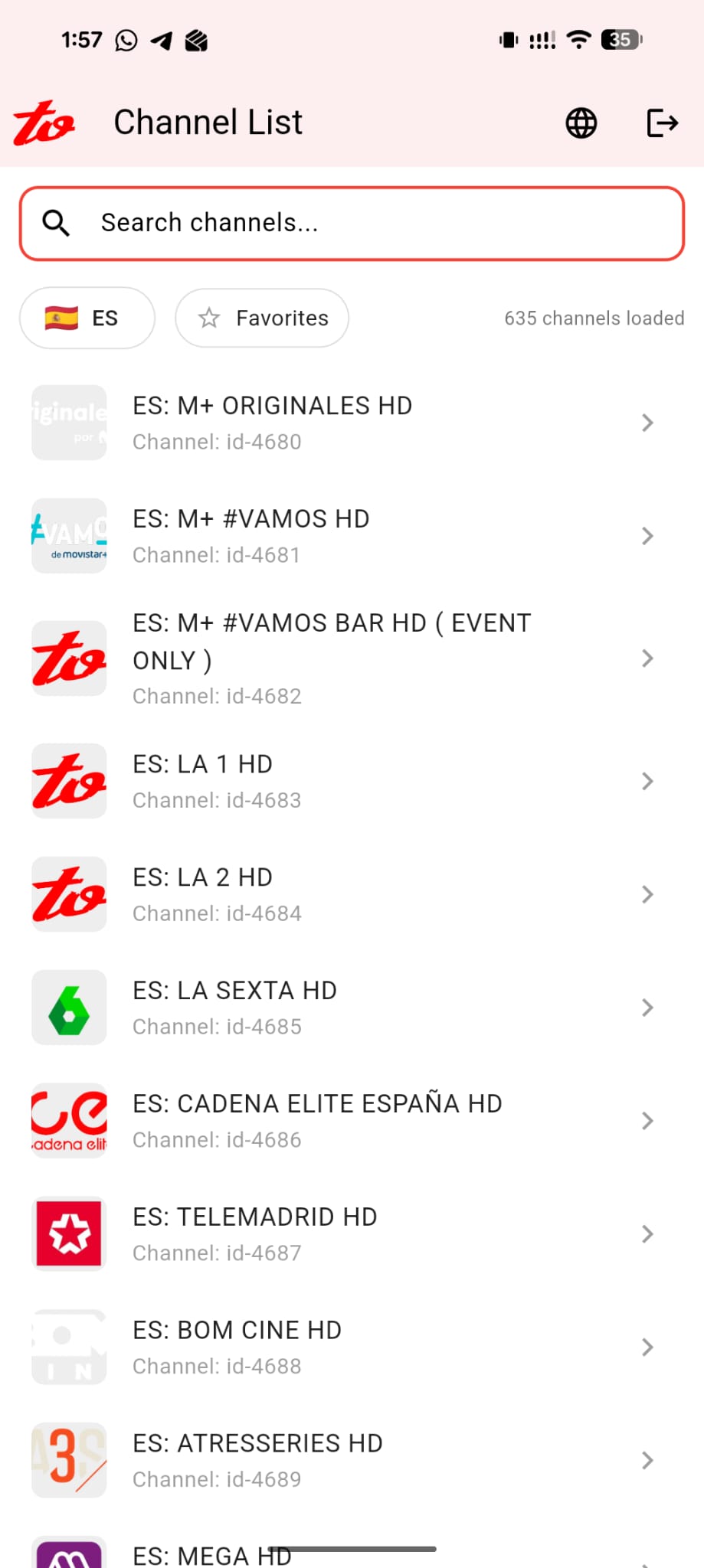Open the language globe icon

[x=581, y=122]
